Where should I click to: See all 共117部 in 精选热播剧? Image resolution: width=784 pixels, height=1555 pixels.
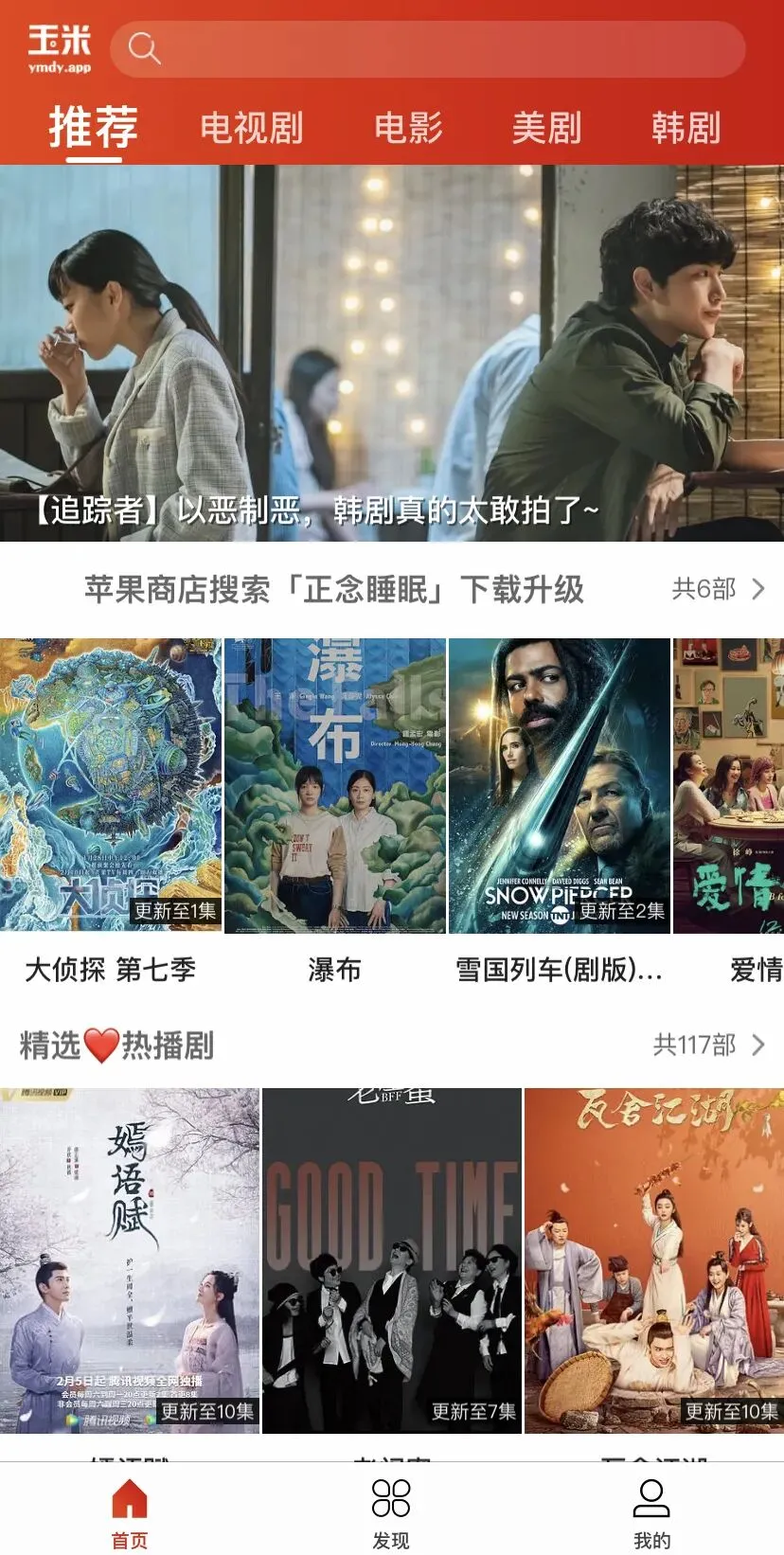[x=707, y=1045]
